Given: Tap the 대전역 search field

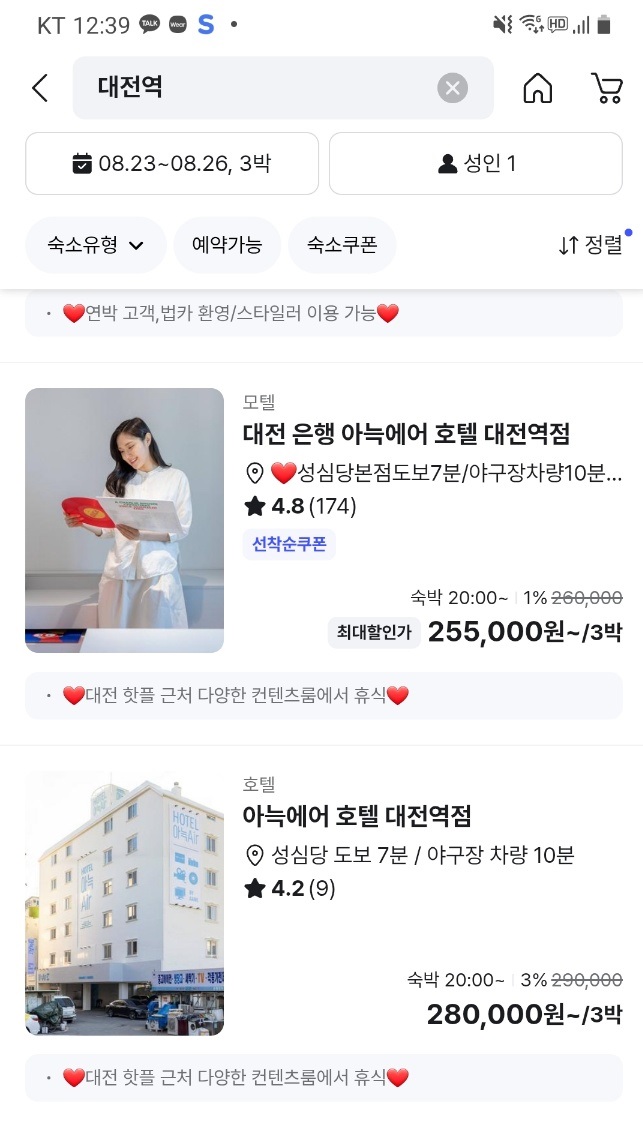Looking at the screenshot, I should pyautogui.click(x=283, y=88).
